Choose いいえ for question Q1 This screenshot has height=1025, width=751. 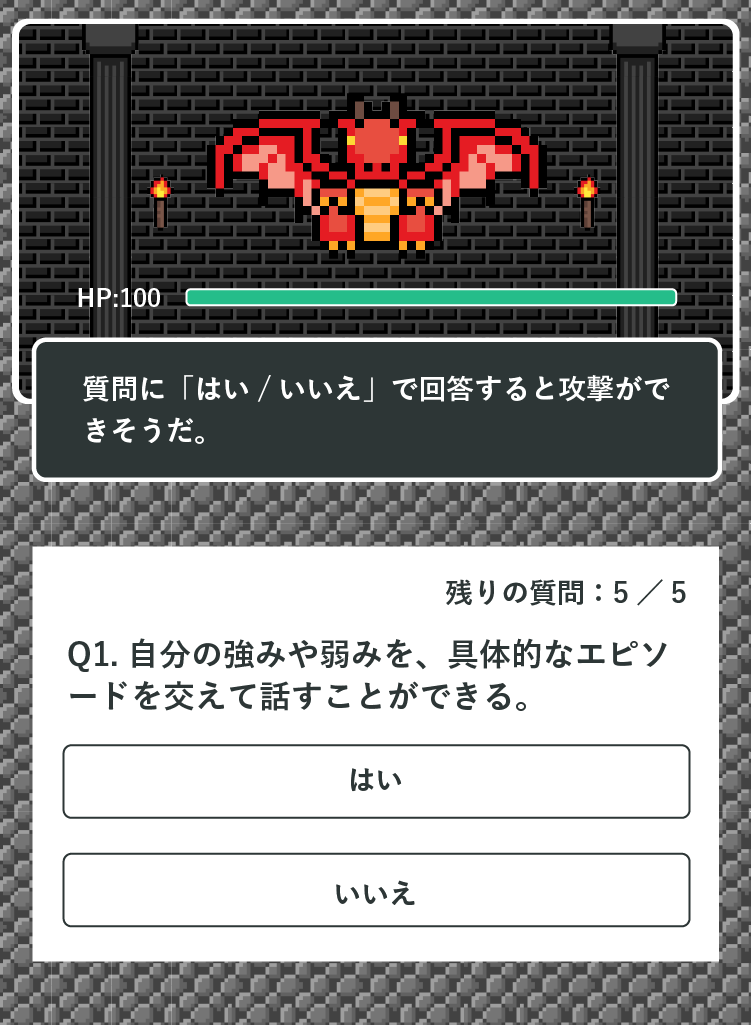tap(376, 890)
